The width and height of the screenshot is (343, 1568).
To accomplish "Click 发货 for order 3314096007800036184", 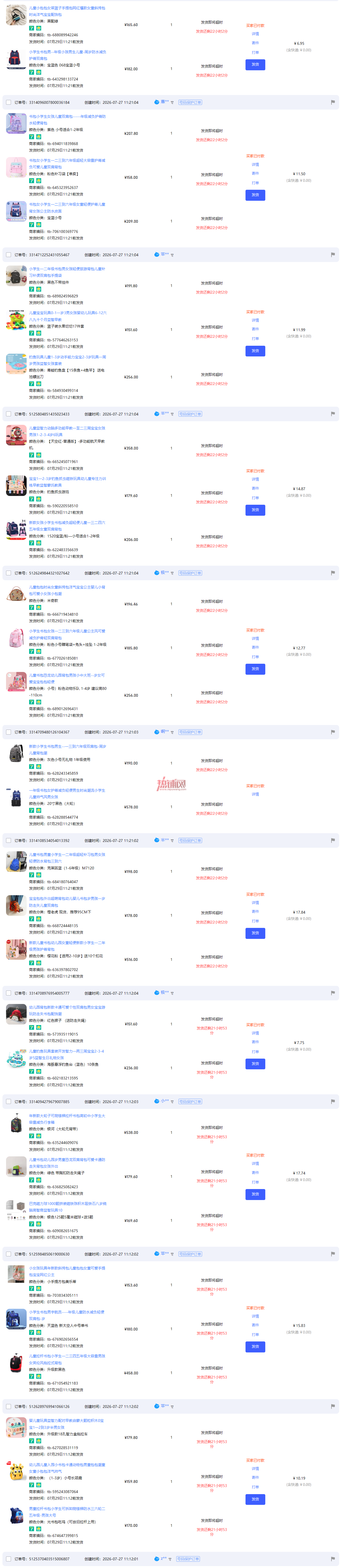I will coord(255,195).
